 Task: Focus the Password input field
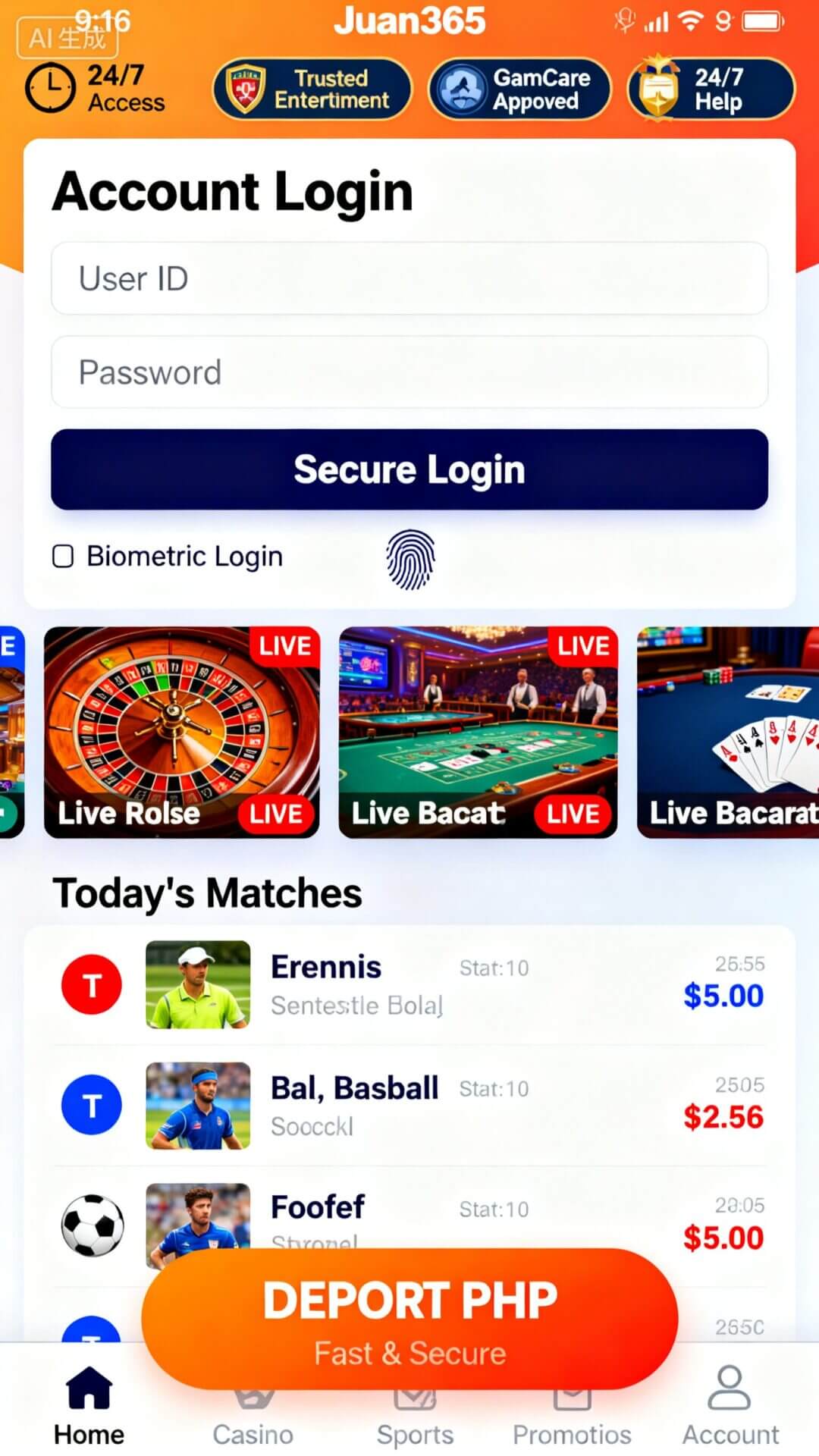coord(409,372)
